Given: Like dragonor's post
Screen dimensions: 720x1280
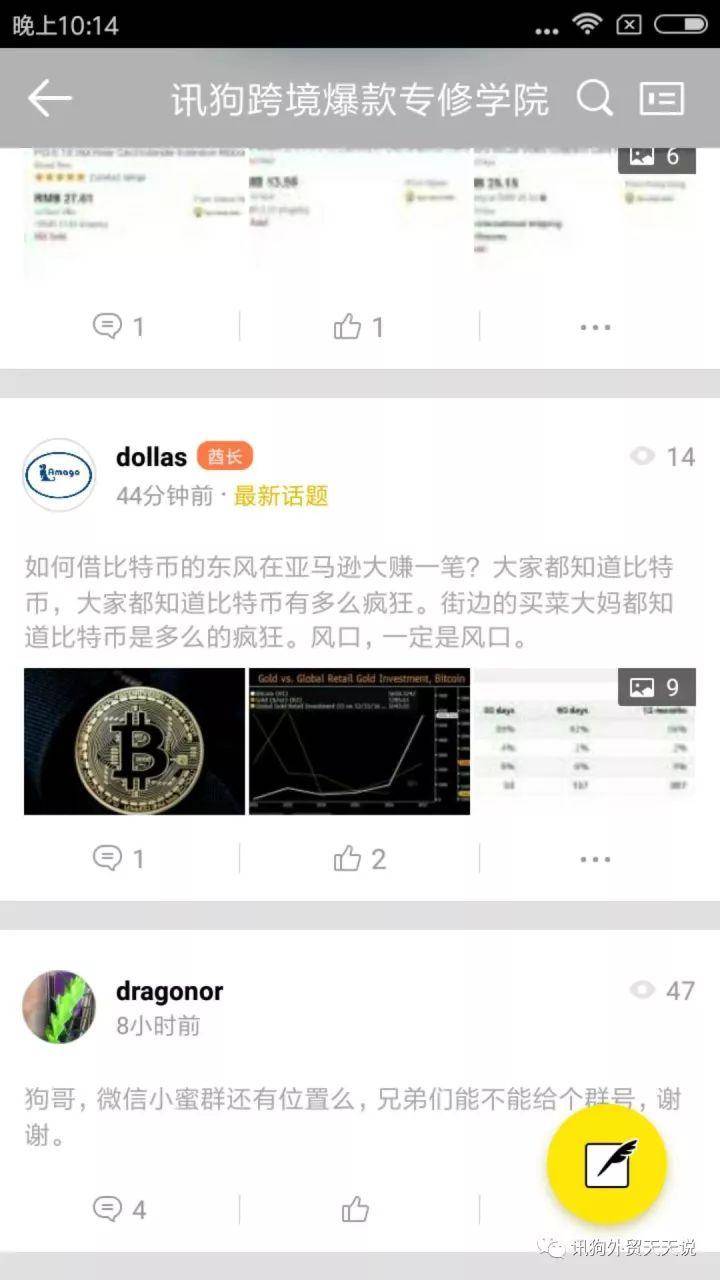Looking at the screenshot, I should (355, 1209).
